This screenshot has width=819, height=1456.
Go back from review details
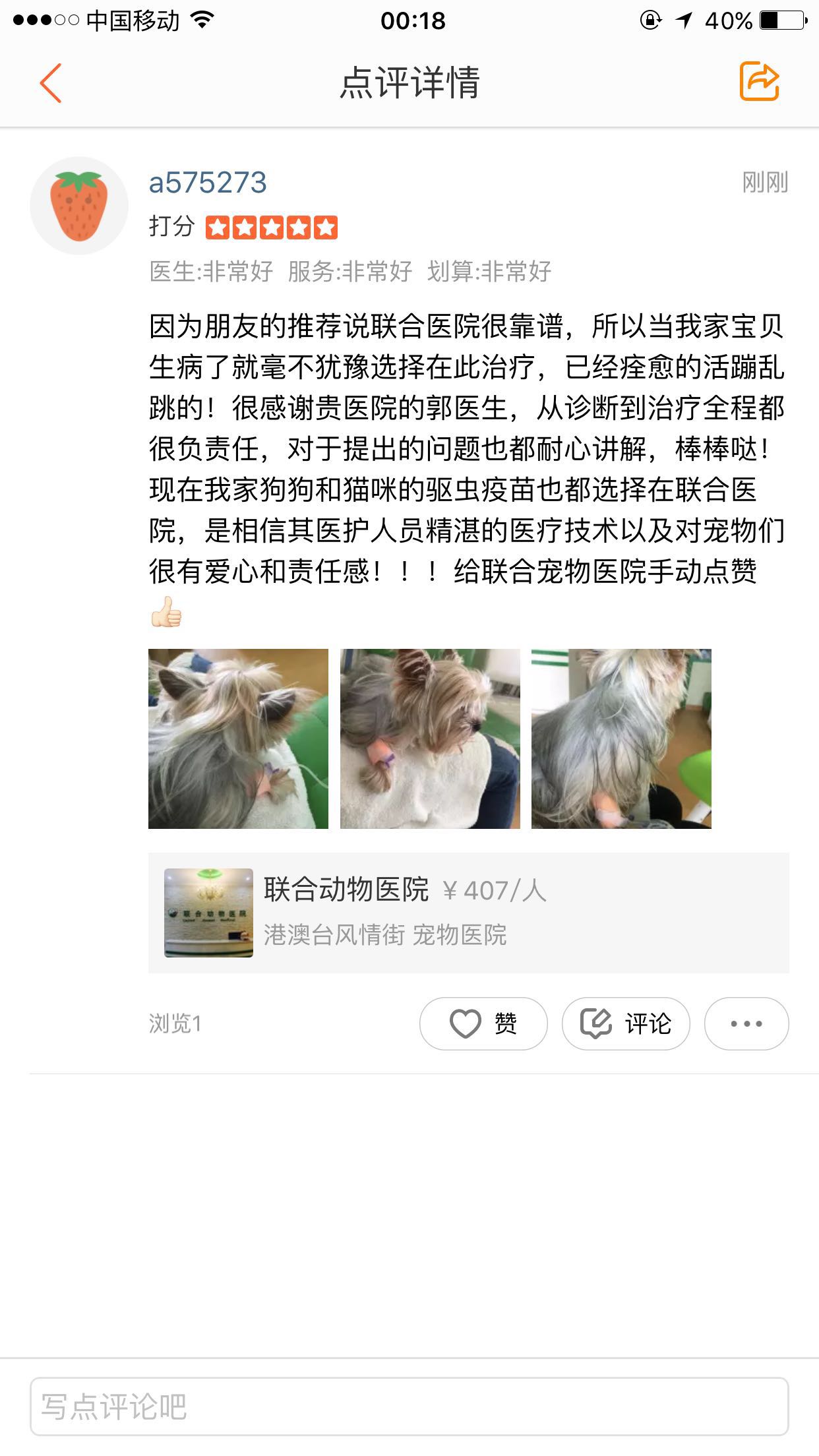pyautogui.click(x=51, y=83)
